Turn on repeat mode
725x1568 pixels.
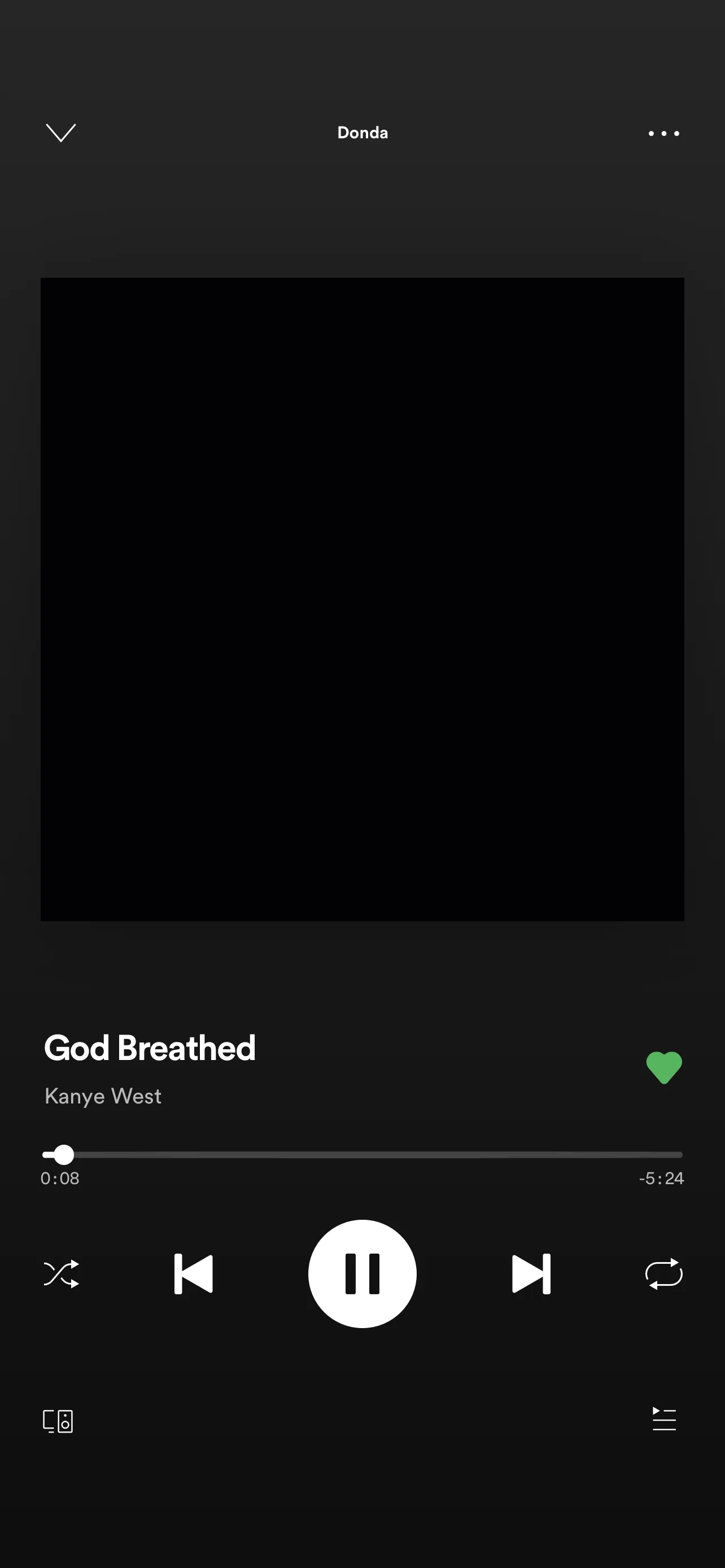(x=663, y=1273)
